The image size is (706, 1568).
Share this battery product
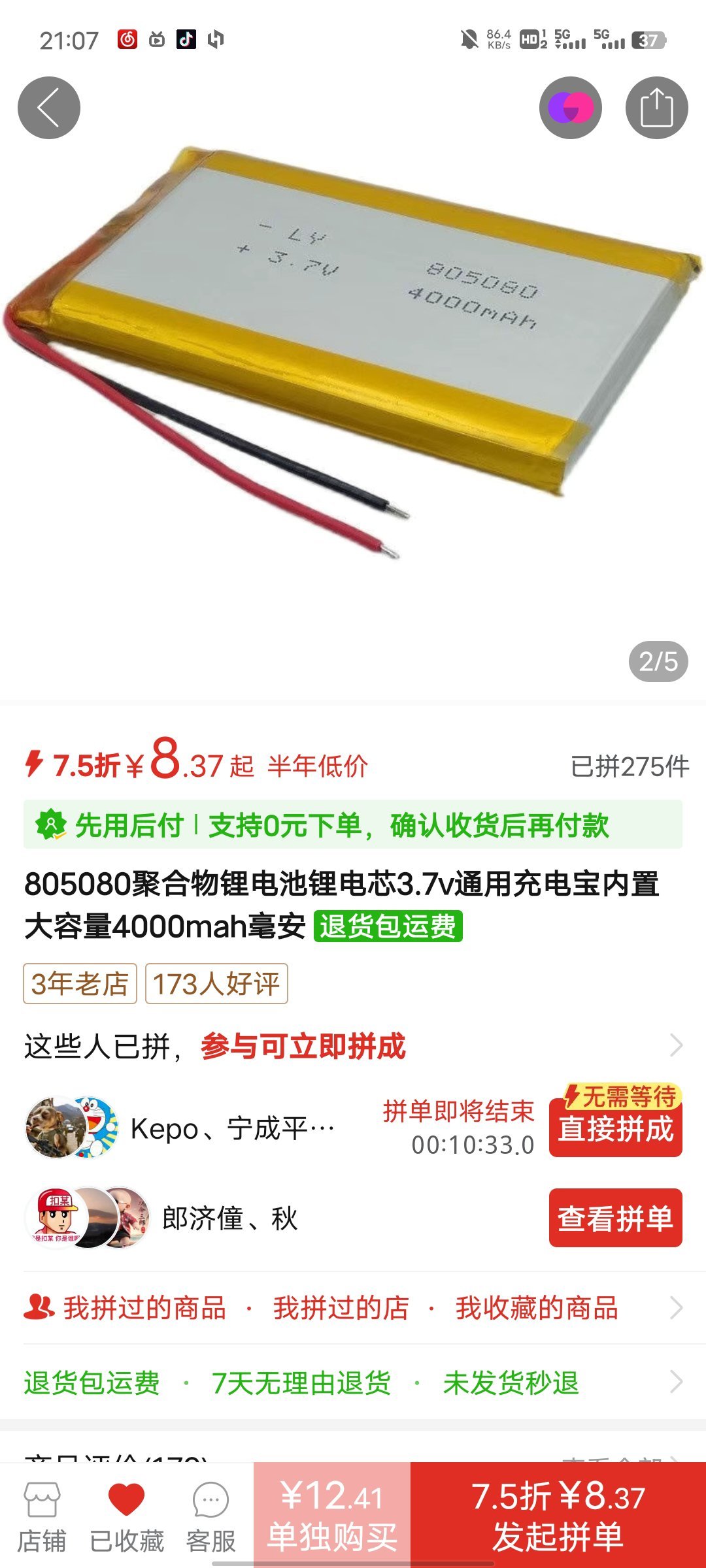tap(656, 108)
